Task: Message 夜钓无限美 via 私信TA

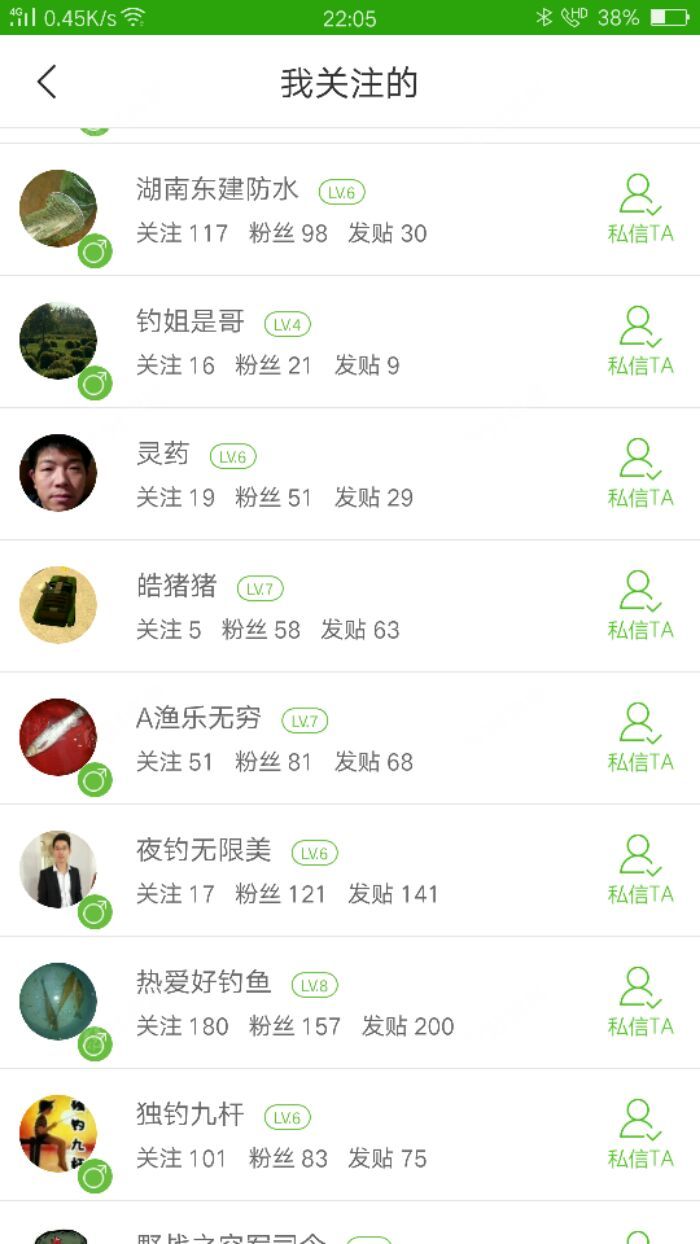Action: point(640,870)
